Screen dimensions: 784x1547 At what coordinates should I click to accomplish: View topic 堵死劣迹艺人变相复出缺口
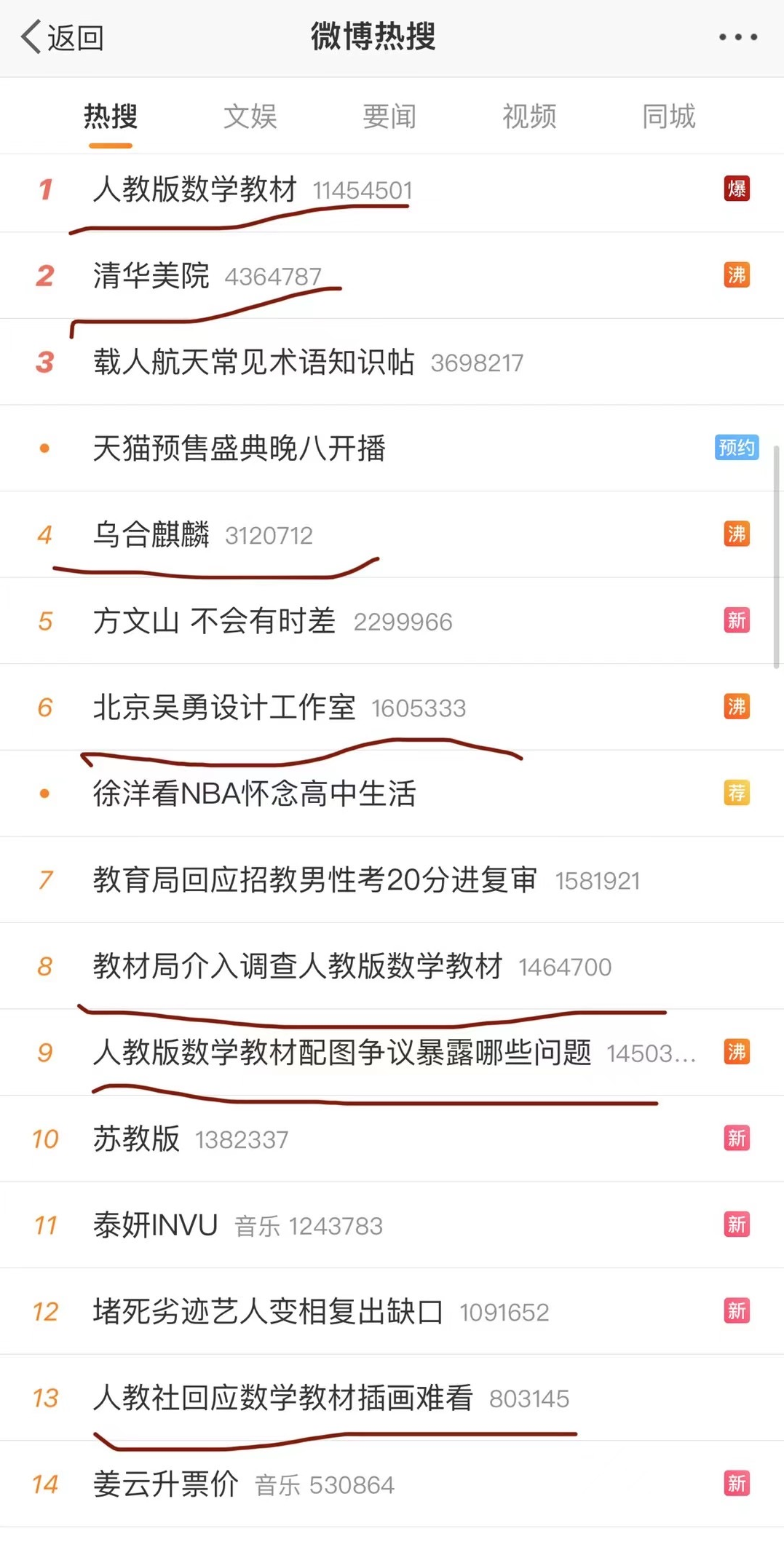268,1312
